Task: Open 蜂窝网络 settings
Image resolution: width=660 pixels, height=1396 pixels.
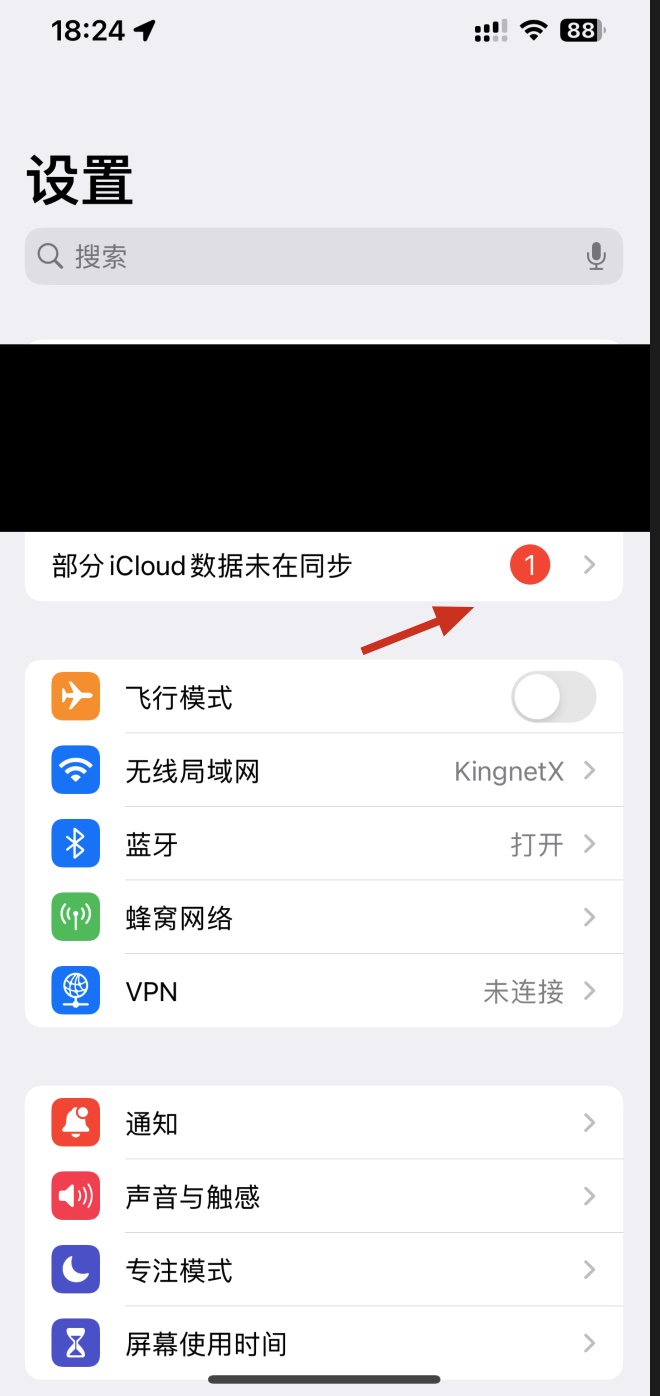Action: 323,918
